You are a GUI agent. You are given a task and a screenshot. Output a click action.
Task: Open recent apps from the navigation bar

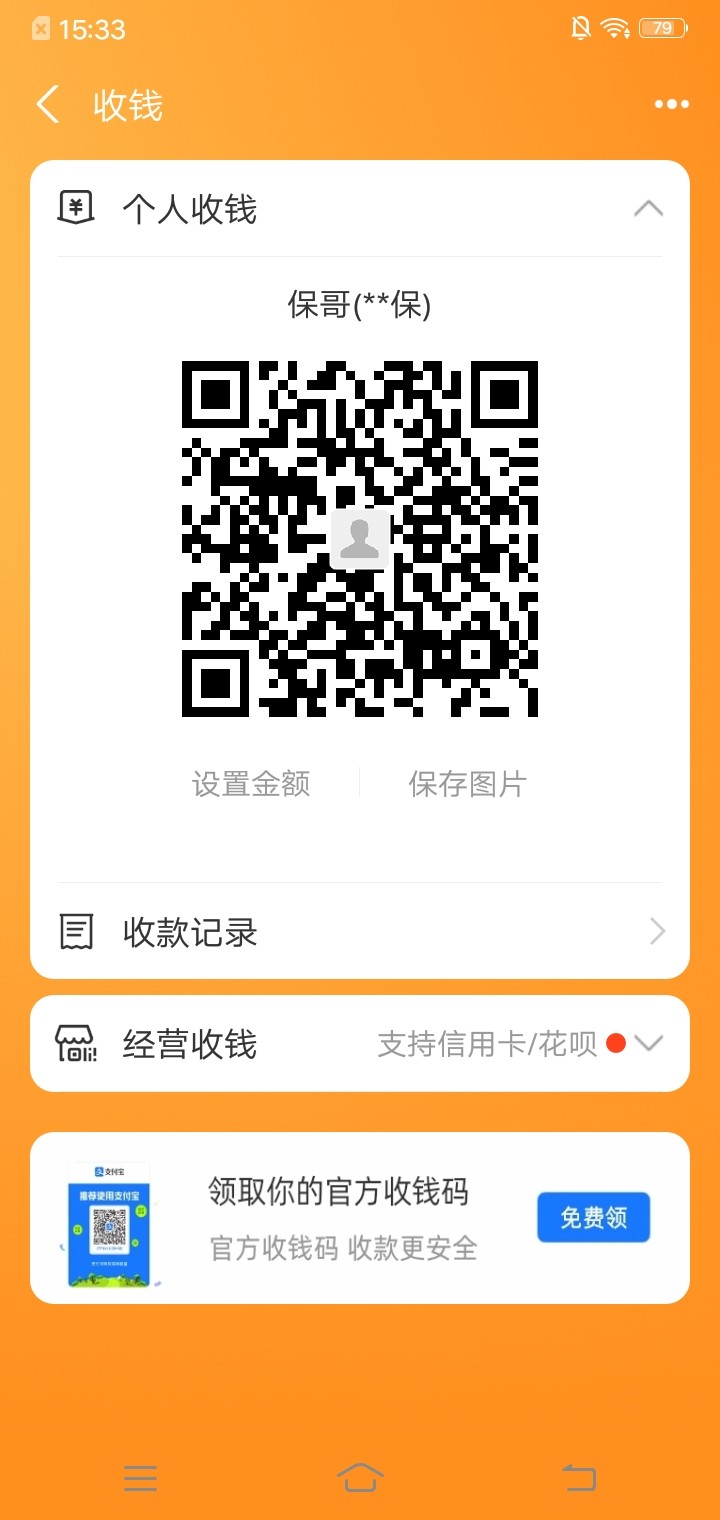(x=140, y=1477)
